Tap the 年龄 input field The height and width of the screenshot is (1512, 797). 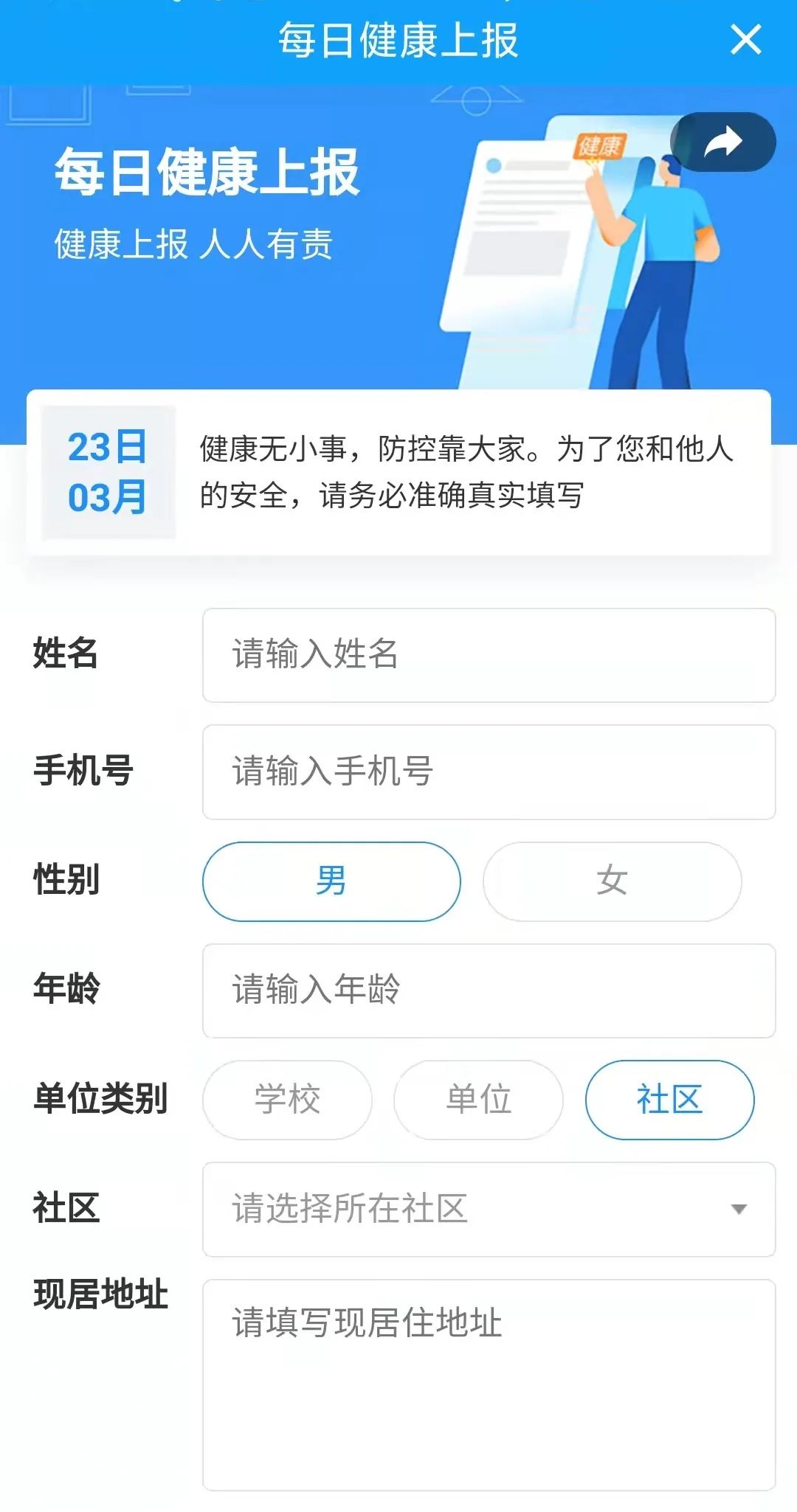(489, 990)
